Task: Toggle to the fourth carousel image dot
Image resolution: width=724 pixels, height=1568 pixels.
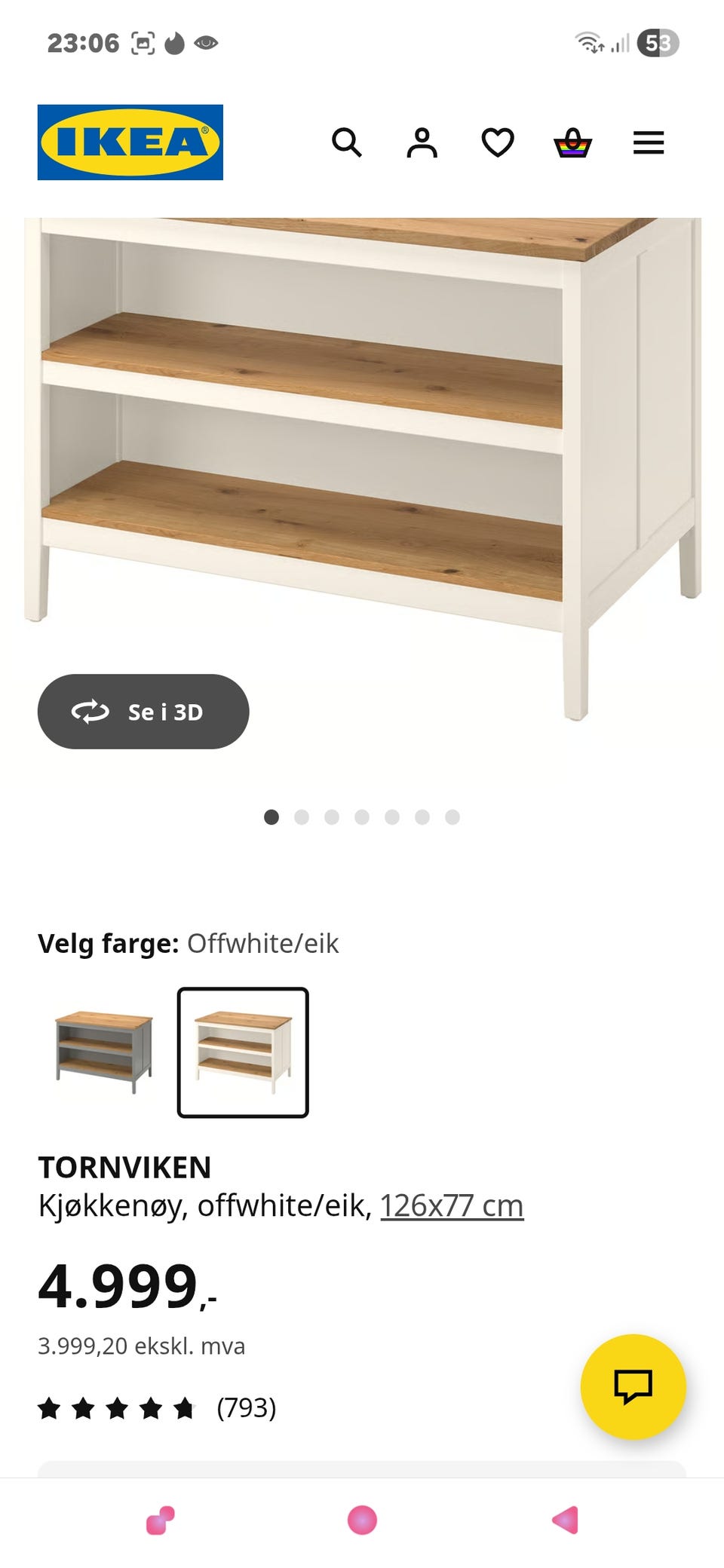Action: [362, 816]
